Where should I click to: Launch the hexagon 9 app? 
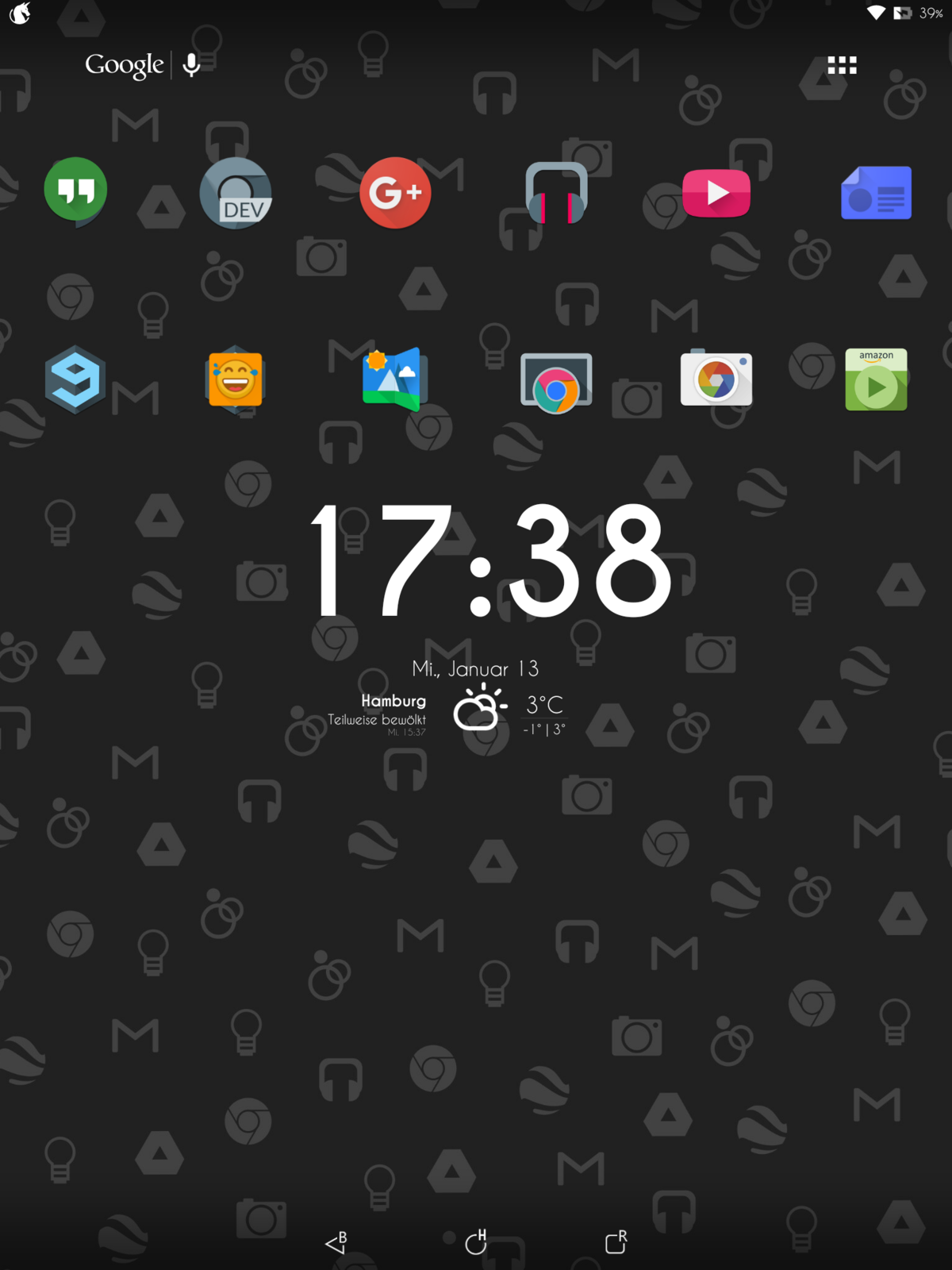[x=75, y=379]
